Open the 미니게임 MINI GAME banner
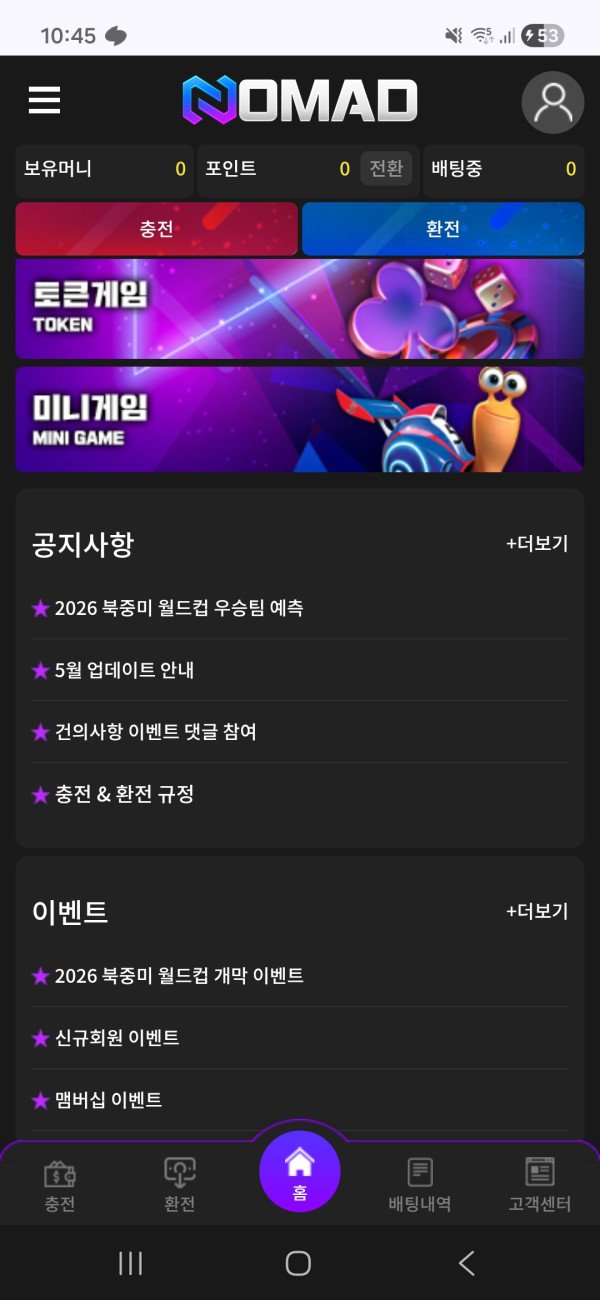Image resolution: width=600 pixels, height=1300 pixels. [300, 419]
